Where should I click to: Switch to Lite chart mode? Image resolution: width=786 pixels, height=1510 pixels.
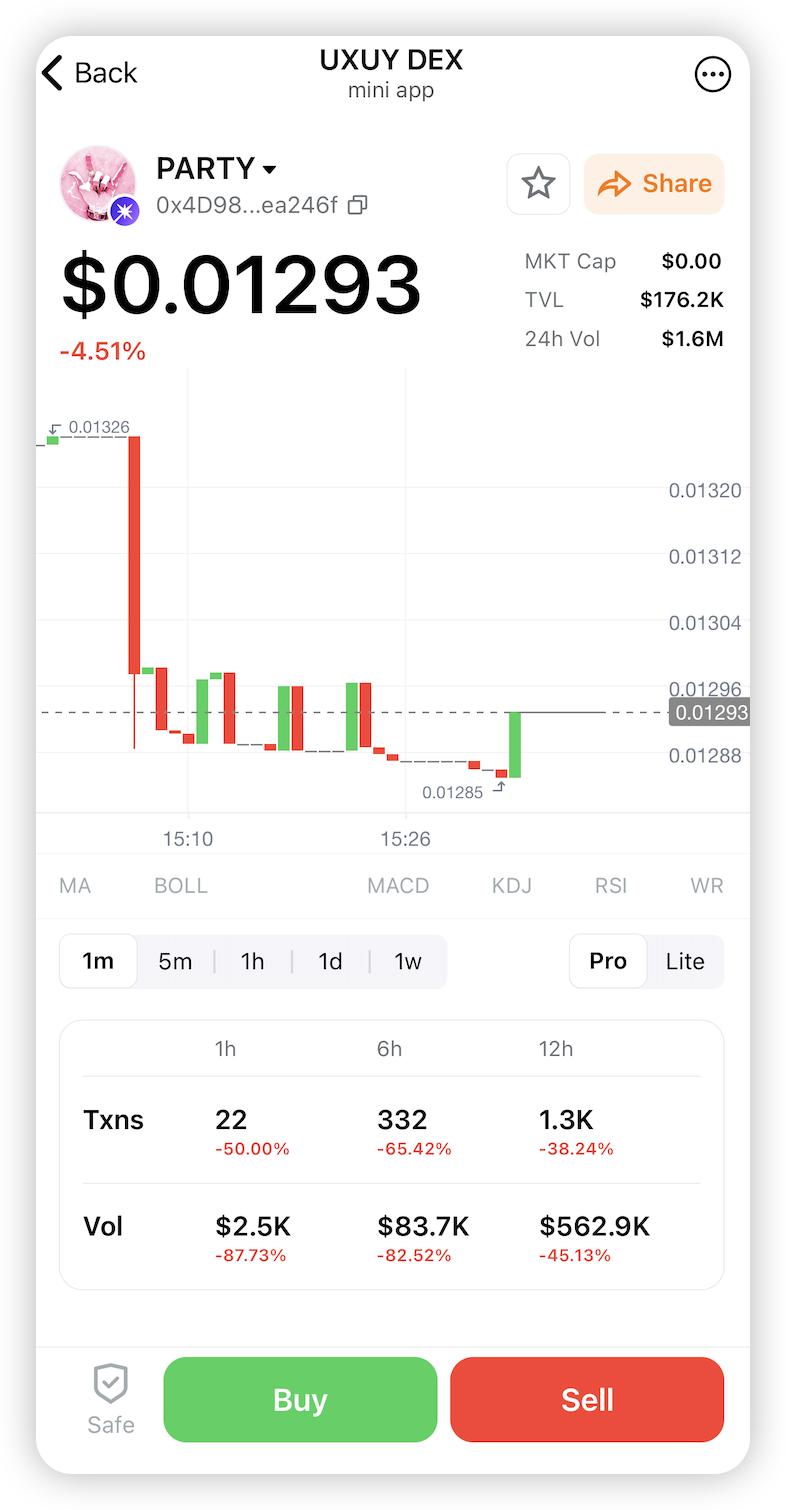[x=685, y=961]
